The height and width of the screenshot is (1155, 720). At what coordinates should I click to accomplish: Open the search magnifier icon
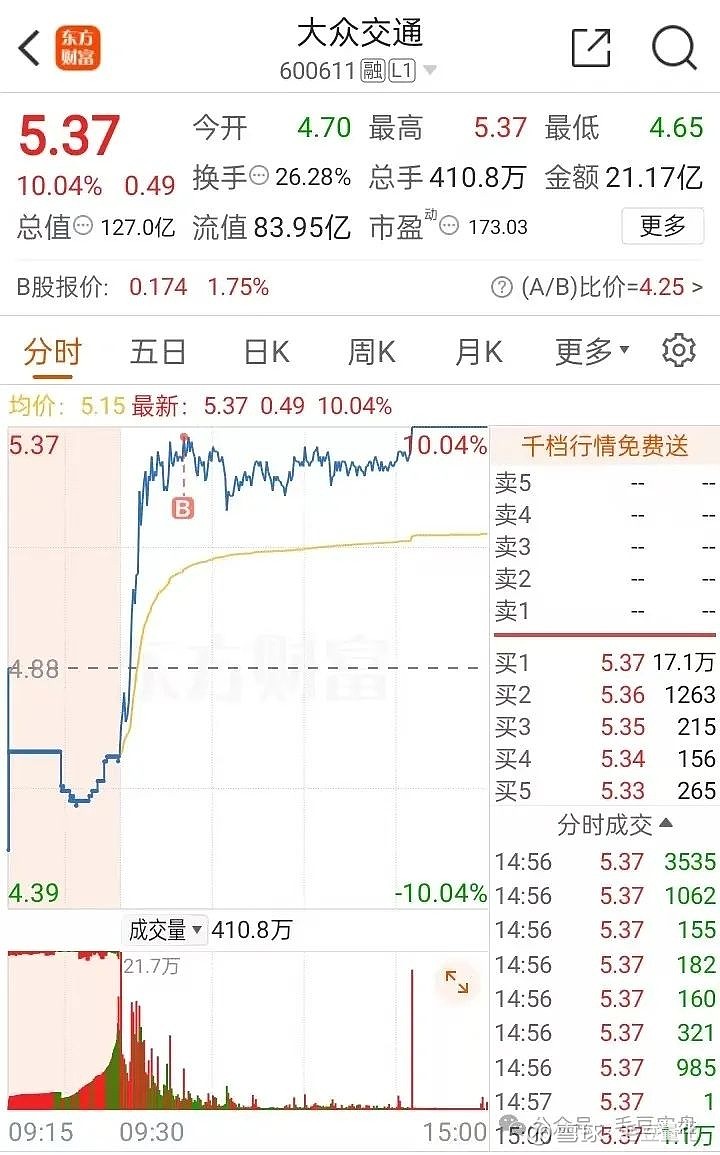[674, 46]
